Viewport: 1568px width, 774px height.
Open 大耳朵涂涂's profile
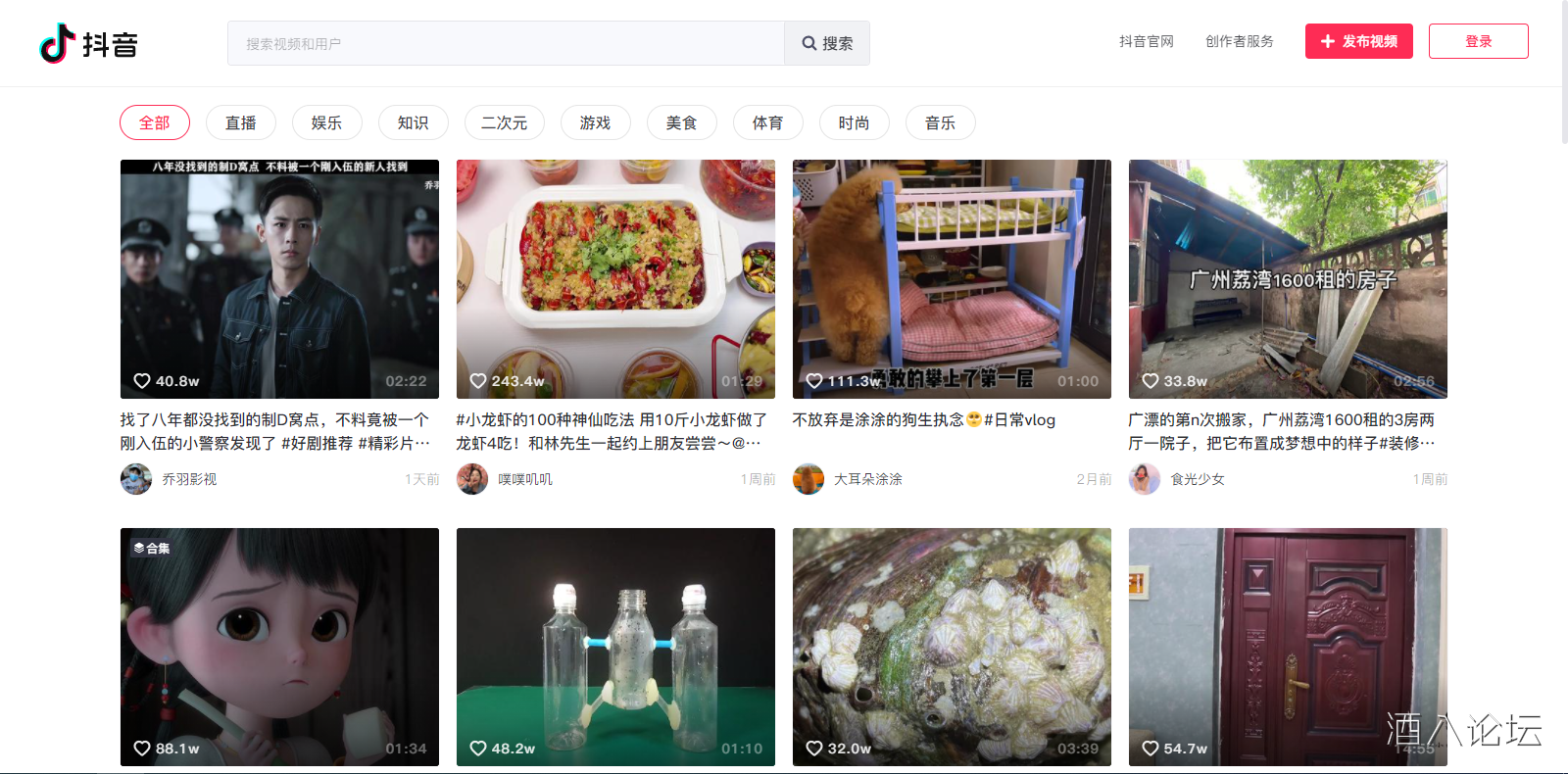click(x=867, y=479)
